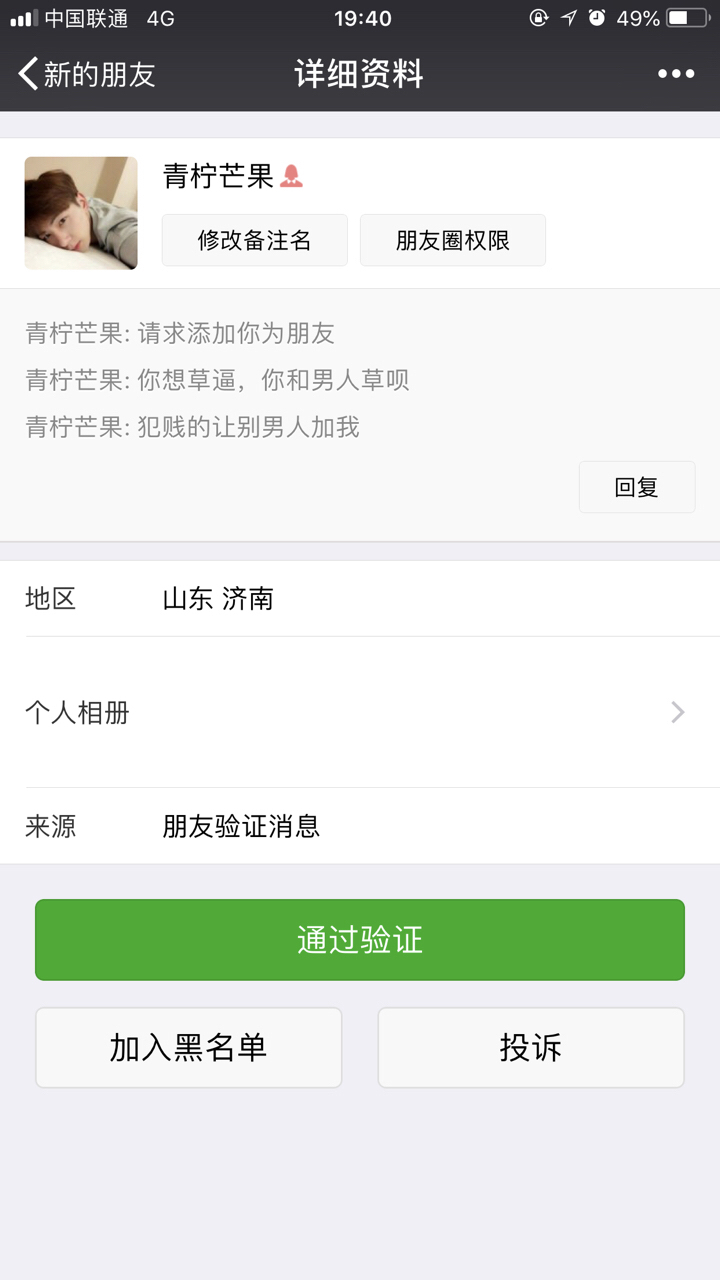
Task: Tap 修改备注名 button
Action: [254, 240]
